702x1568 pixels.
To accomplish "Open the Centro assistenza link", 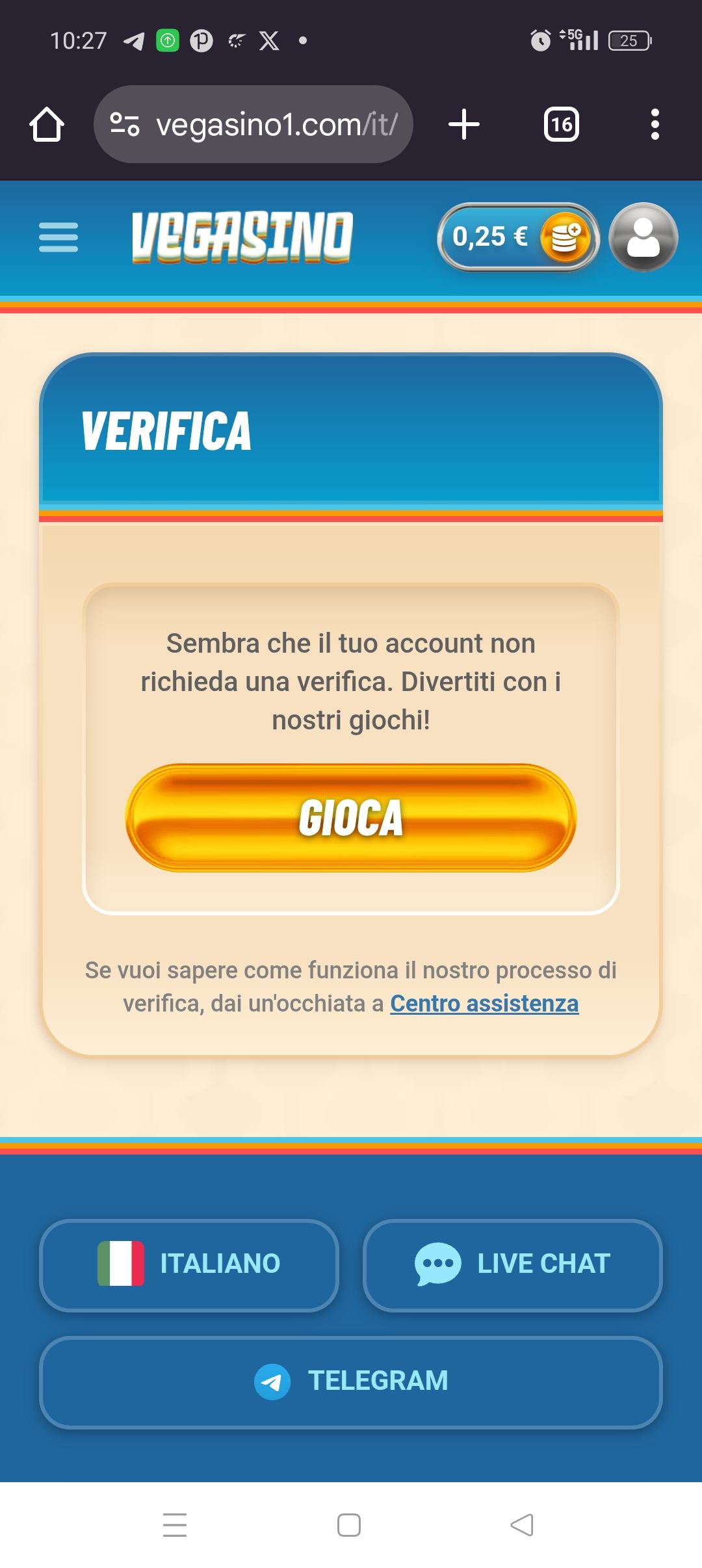I will tap(484, 1003).
